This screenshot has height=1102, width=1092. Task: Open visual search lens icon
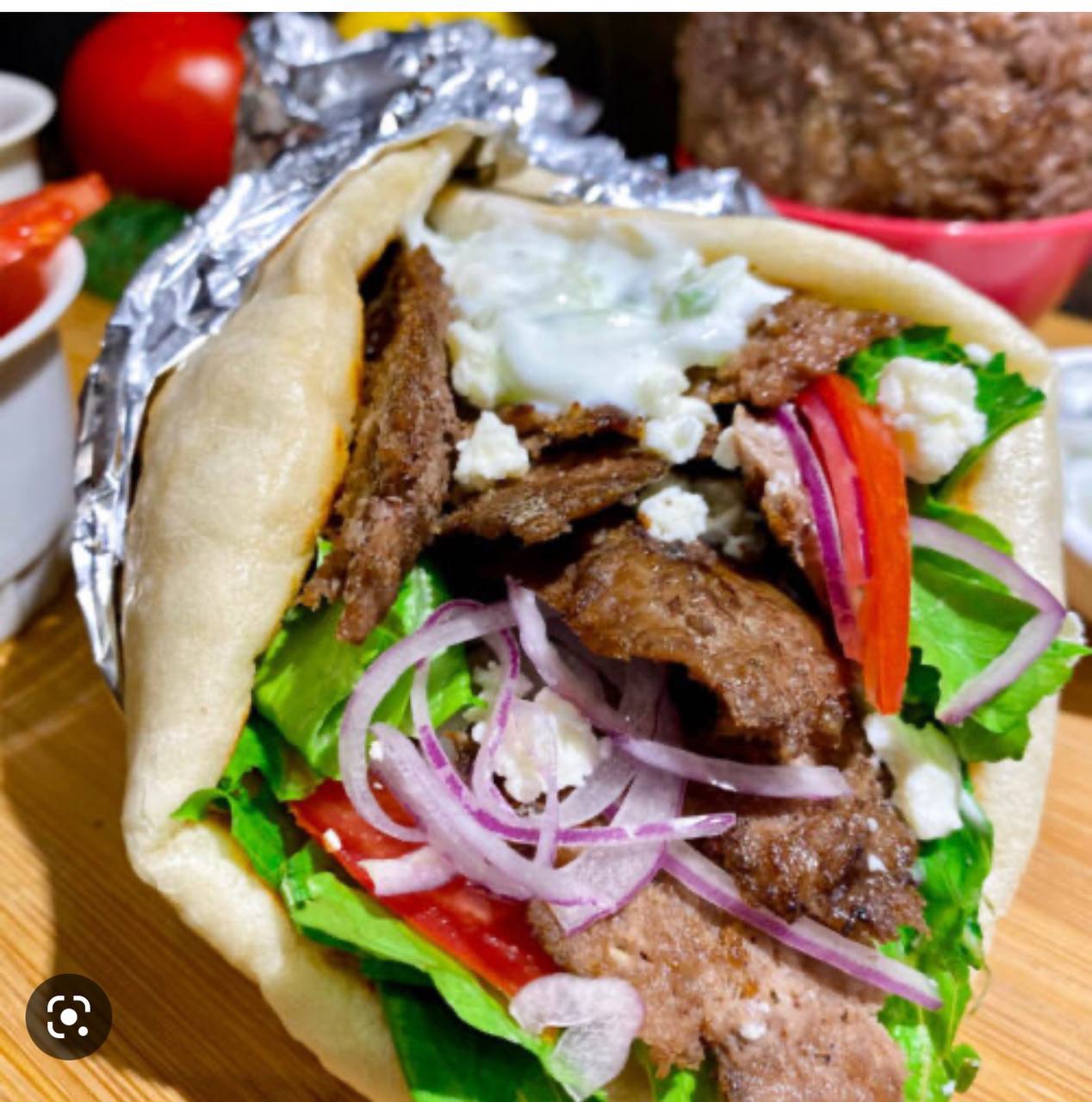tap(69, 1017)
